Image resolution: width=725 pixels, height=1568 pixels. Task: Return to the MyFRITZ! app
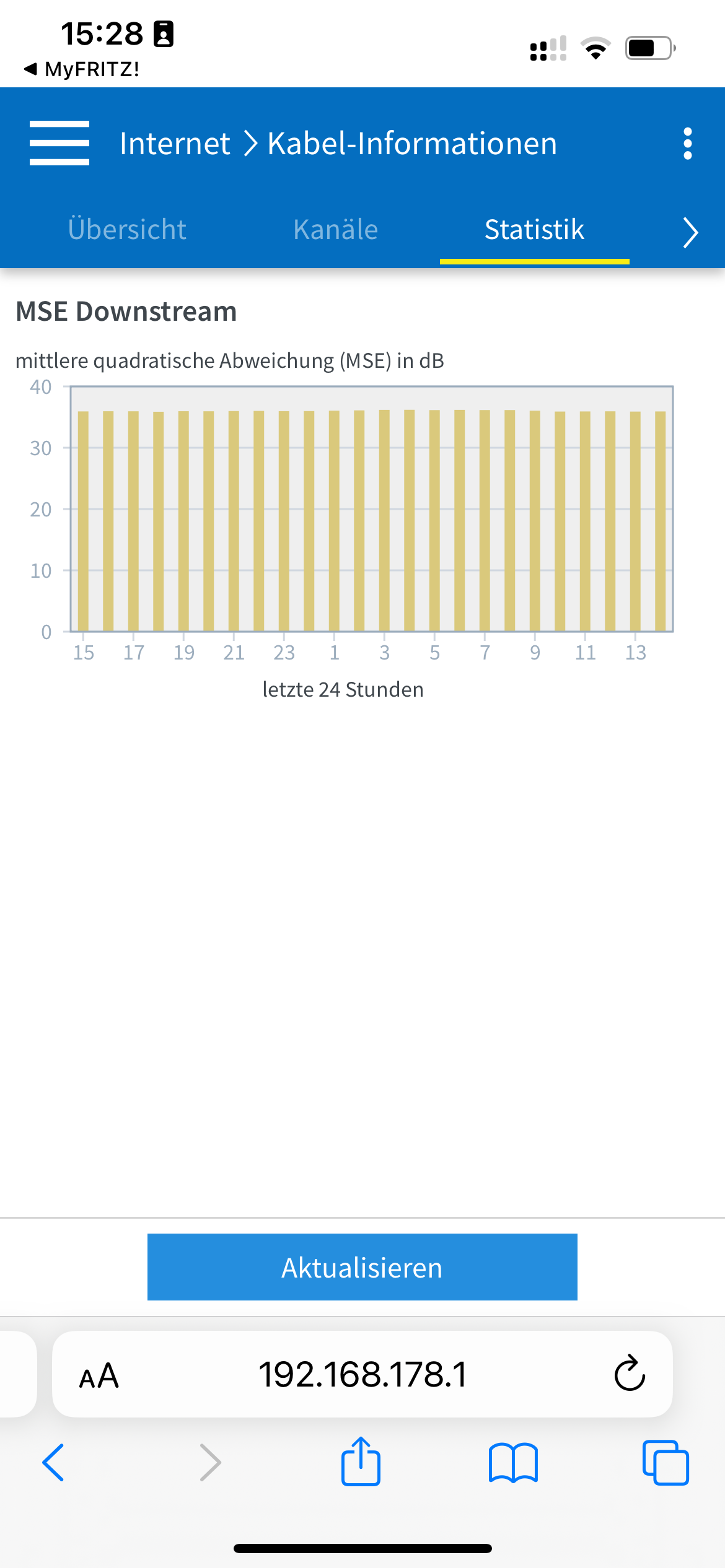click(x=82, y=69)
